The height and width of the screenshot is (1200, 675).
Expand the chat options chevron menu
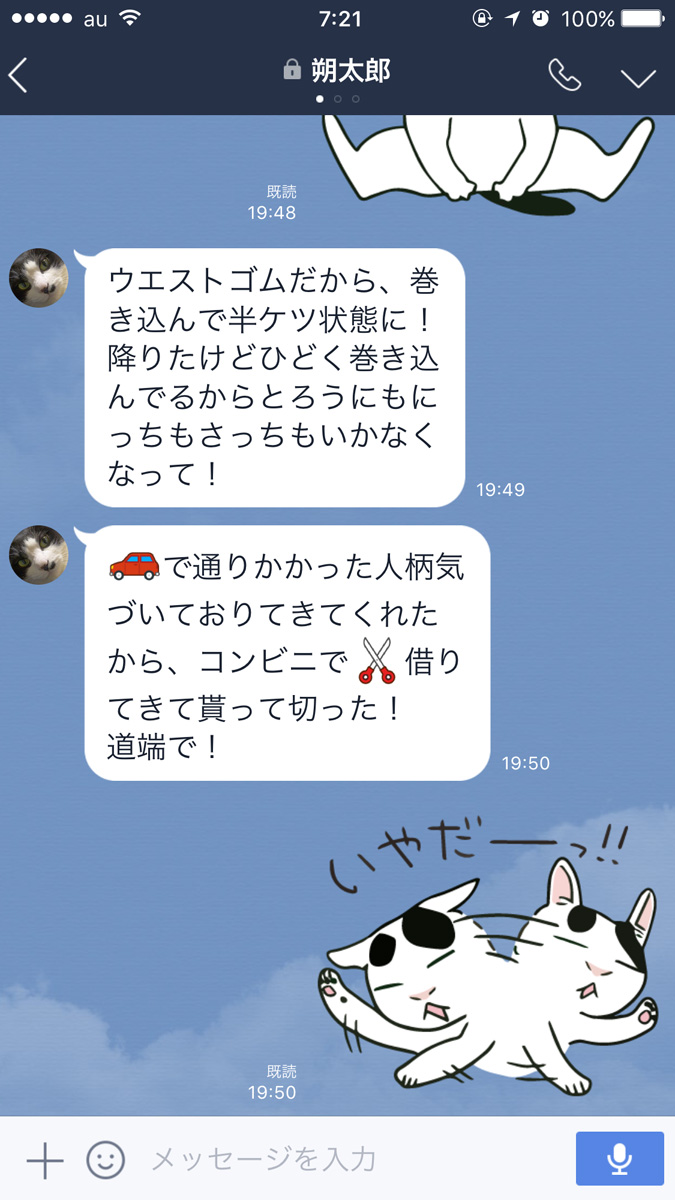[638, 78]
